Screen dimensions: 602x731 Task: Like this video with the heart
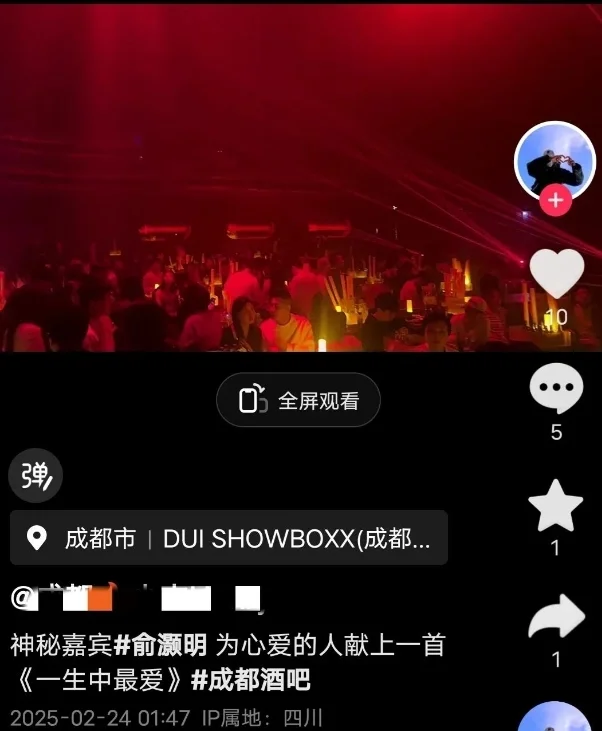tap(556, 273)
